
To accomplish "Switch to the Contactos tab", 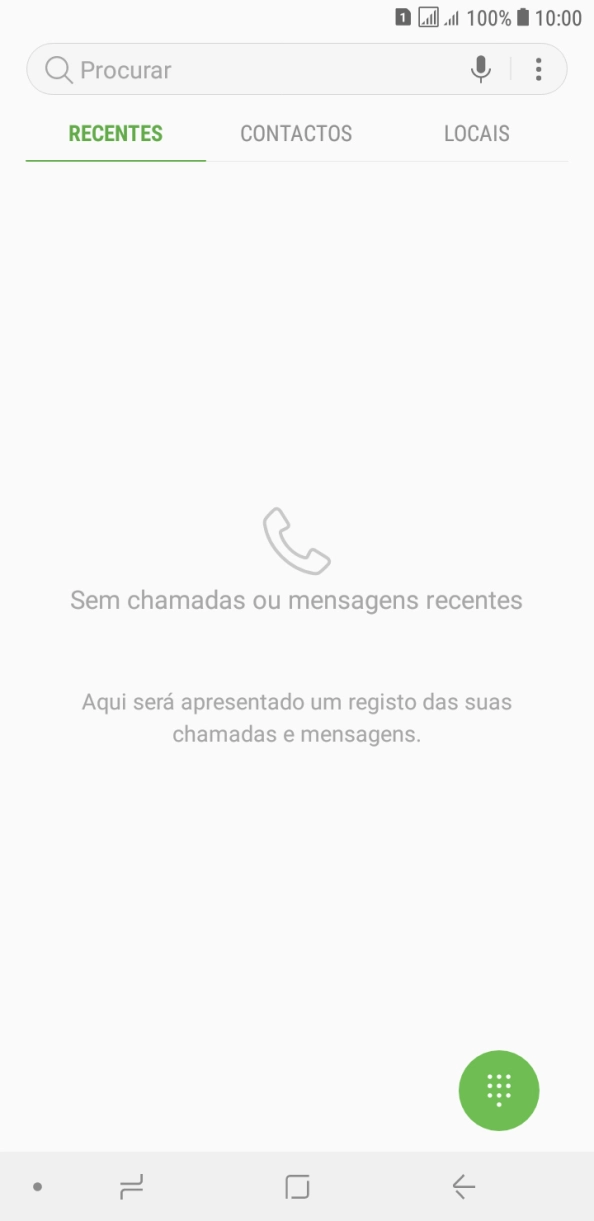I will [296, 133].
